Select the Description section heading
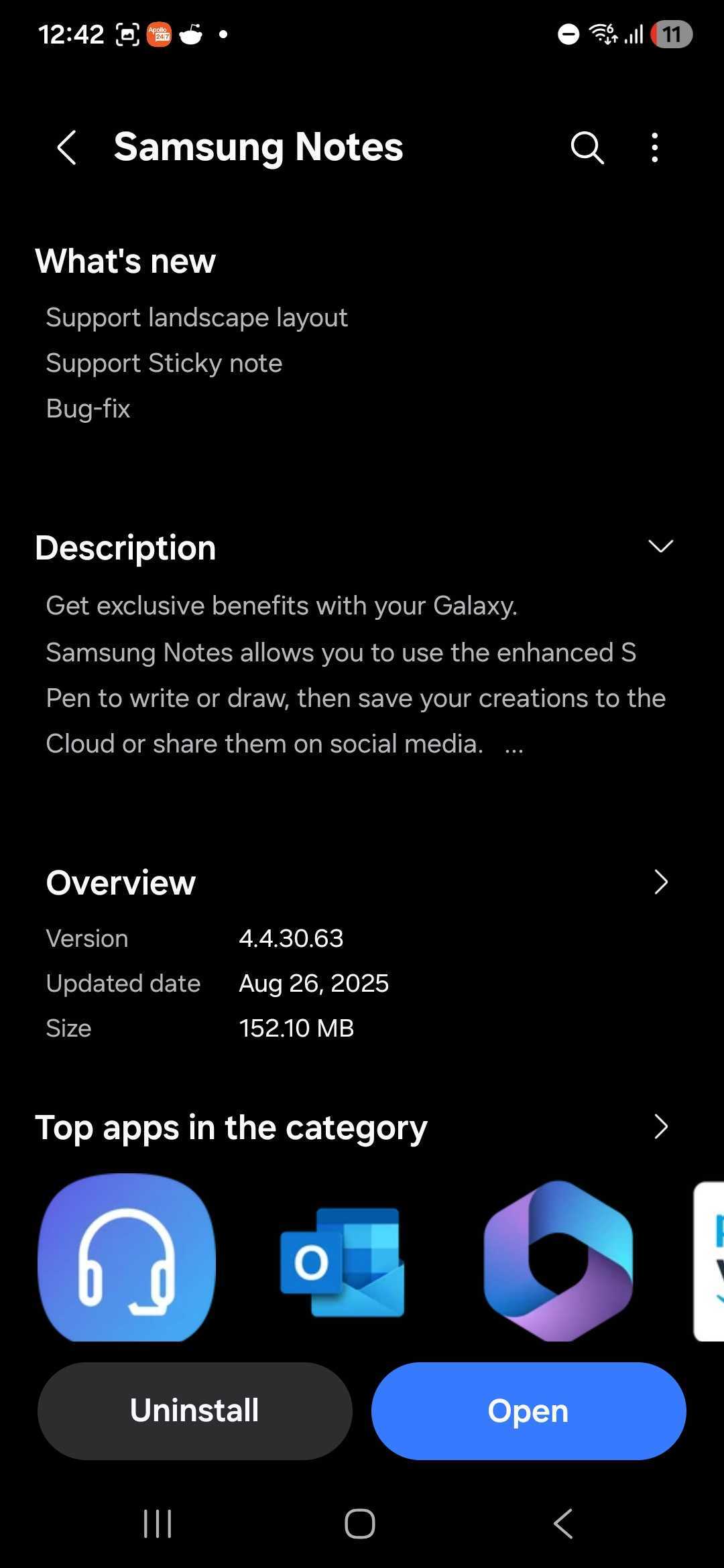 [125, 547]
